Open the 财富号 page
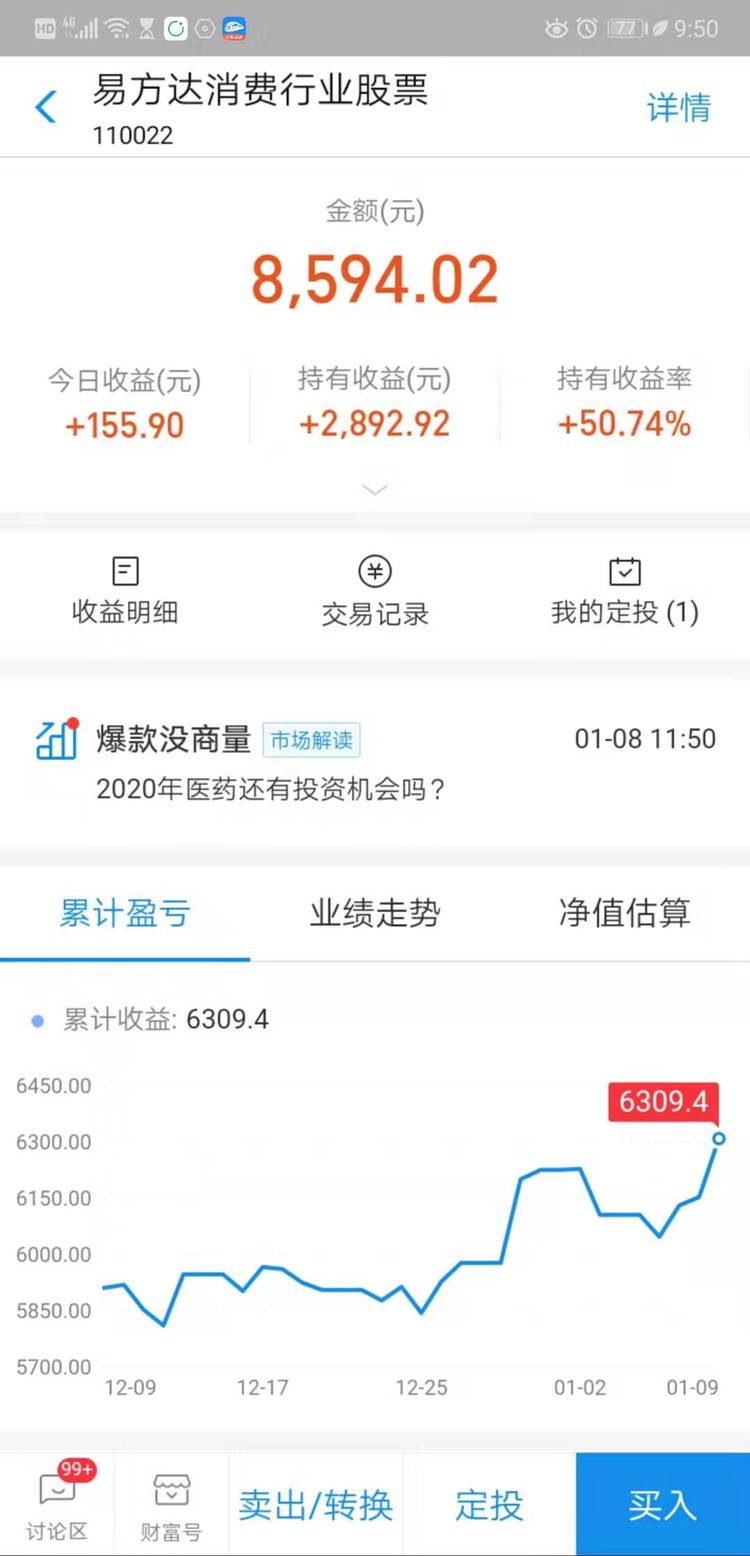This screenshot has width=750, height=1556. click(171, 1504)
